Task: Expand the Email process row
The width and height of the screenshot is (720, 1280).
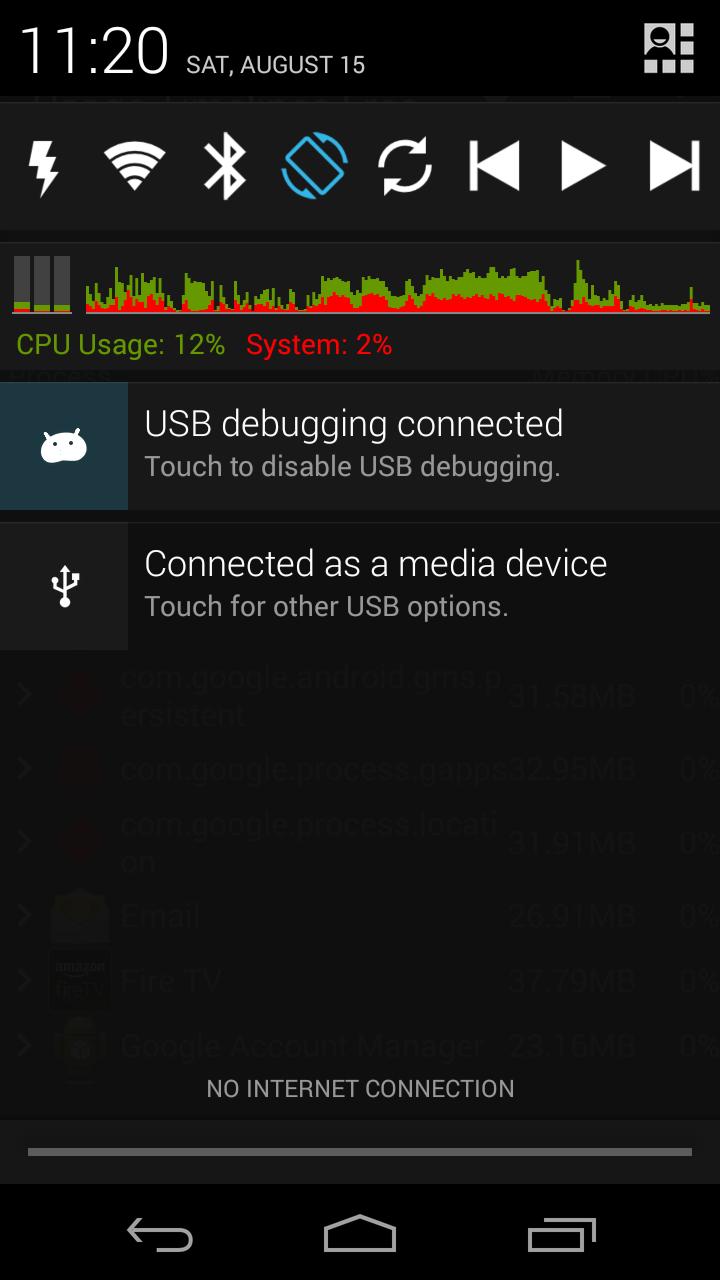Action: coord(22,914)
